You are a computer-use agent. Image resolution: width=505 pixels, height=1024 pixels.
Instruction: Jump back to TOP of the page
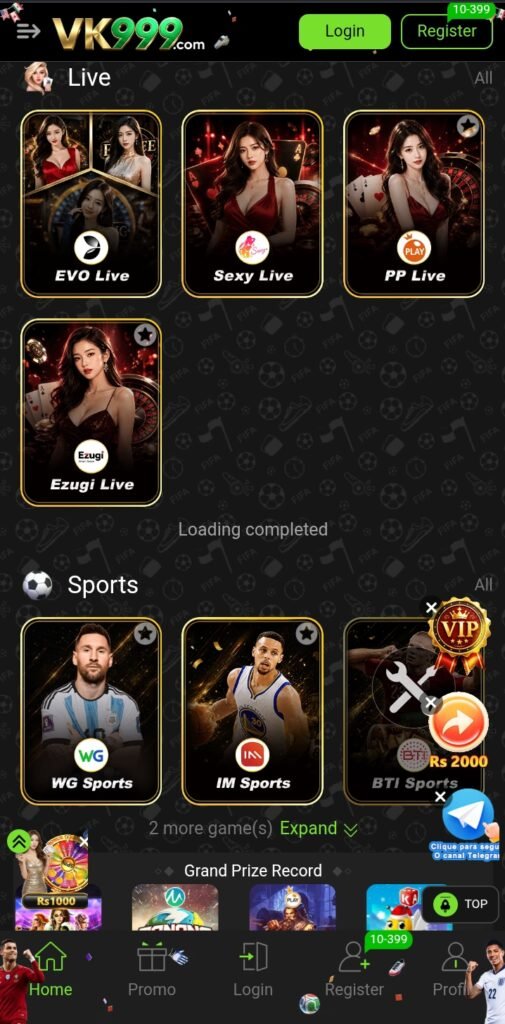coord(460,904)
